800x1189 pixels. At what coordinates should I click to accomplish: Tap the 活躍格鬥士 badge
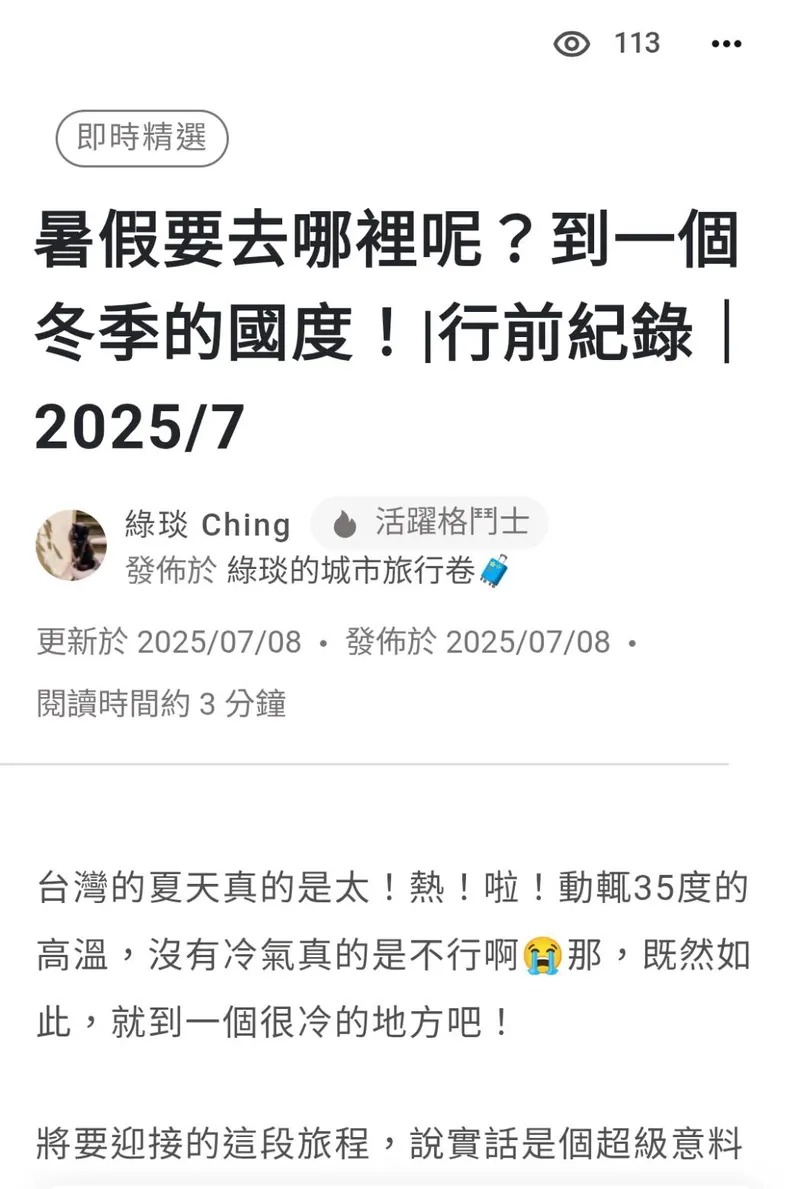(x=429, y=522)
